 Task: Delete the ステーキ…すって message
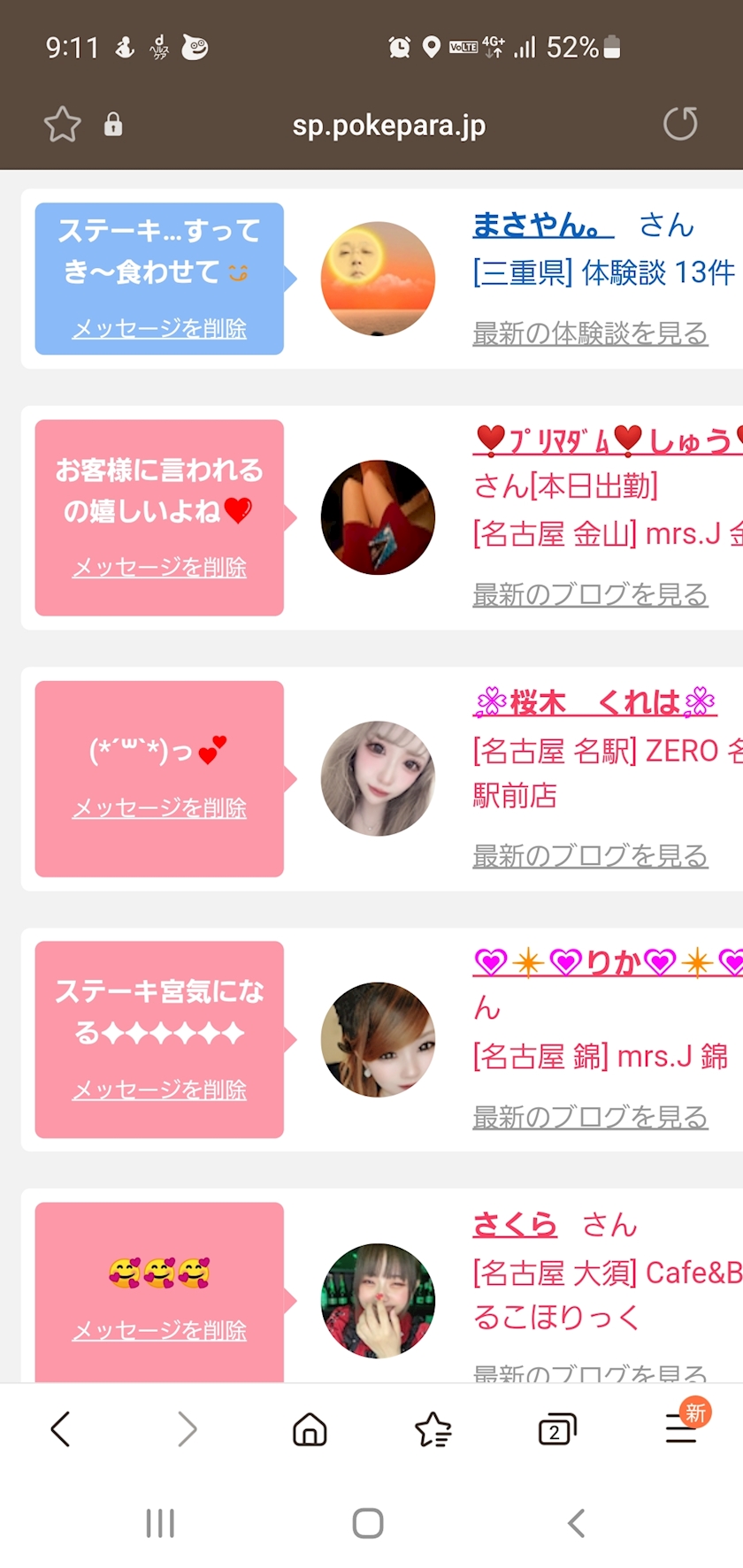[159, 328]
